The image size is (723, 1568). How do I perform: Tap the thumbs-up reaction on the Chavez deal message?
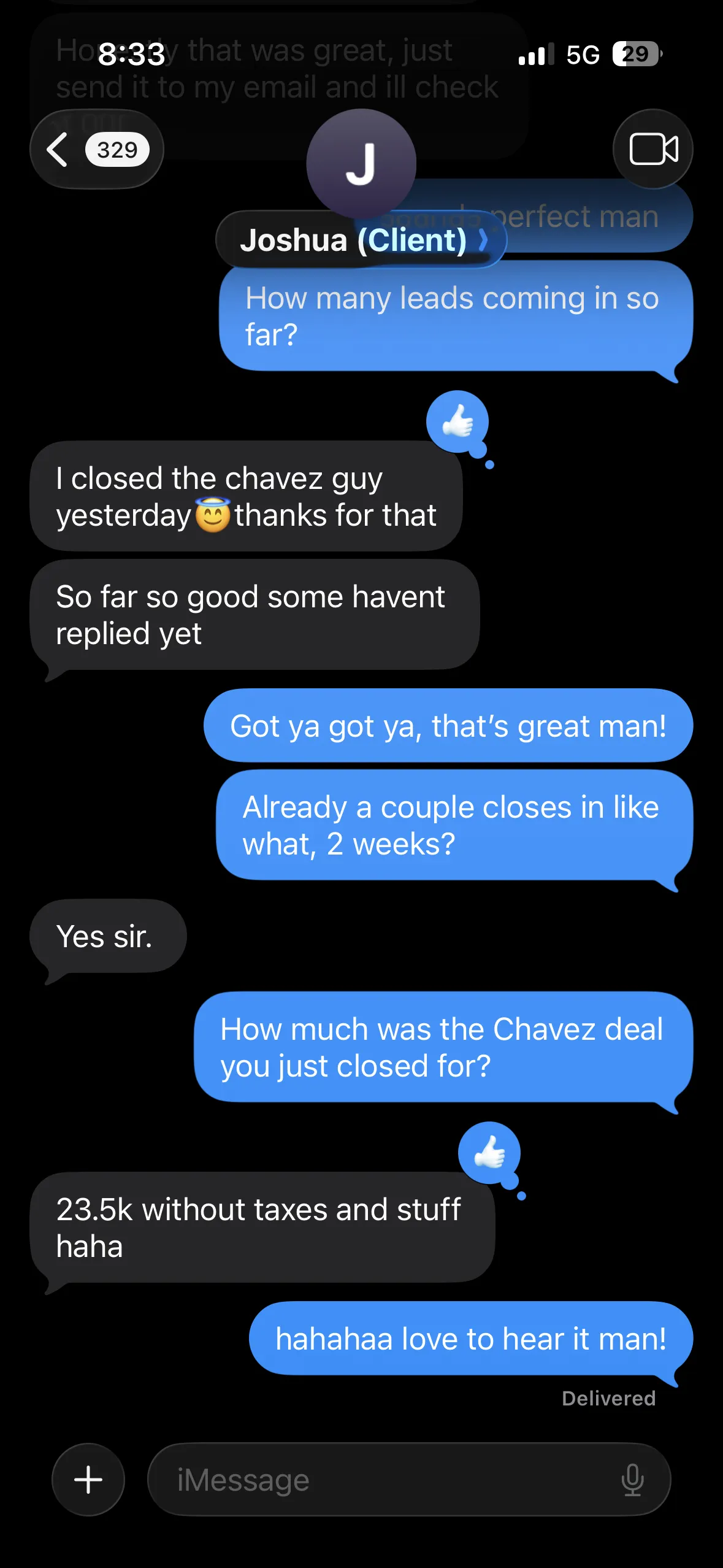(x=489, y=1153)
